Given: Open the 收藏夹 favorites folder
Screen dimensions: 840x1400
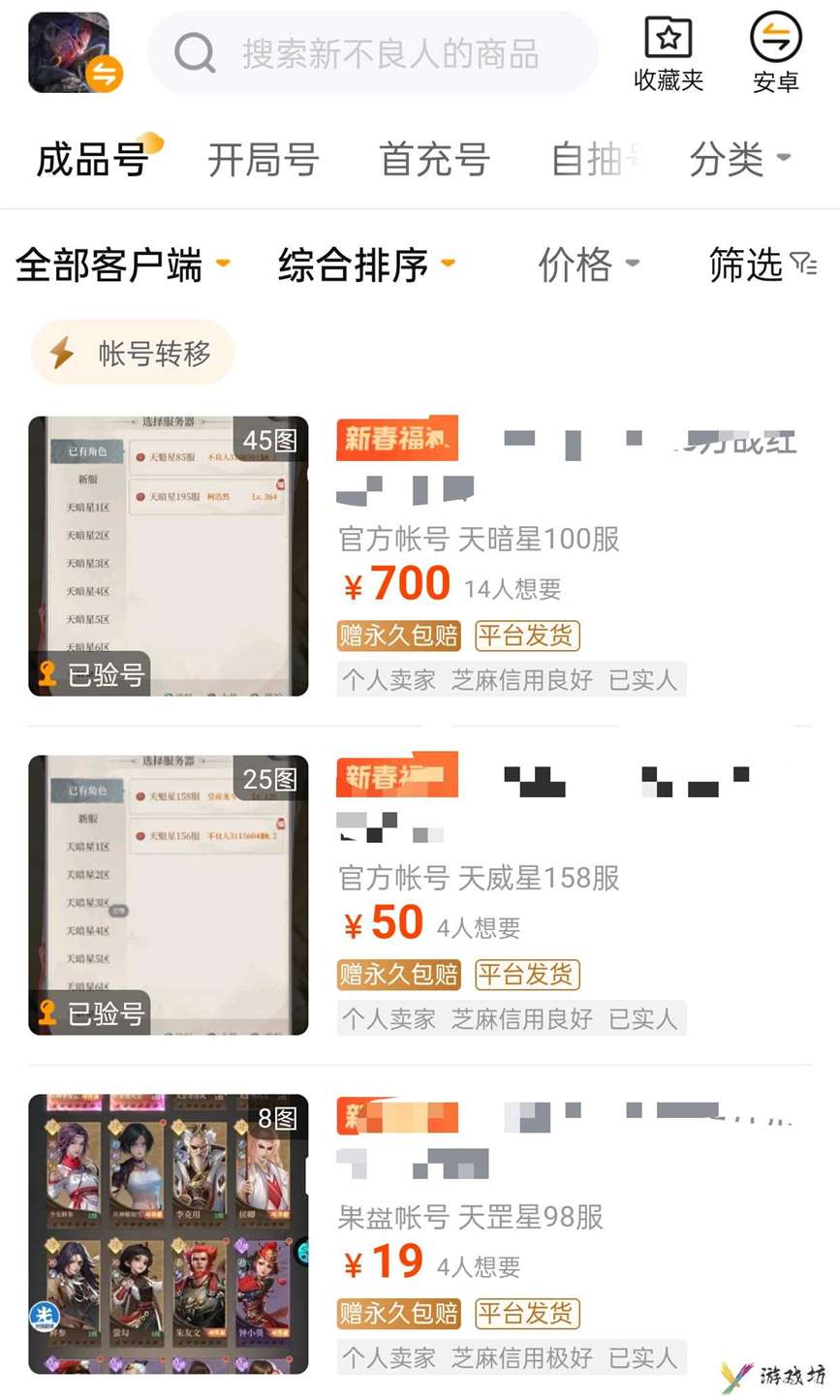Looking at the screenshot, I should point(668,55).
